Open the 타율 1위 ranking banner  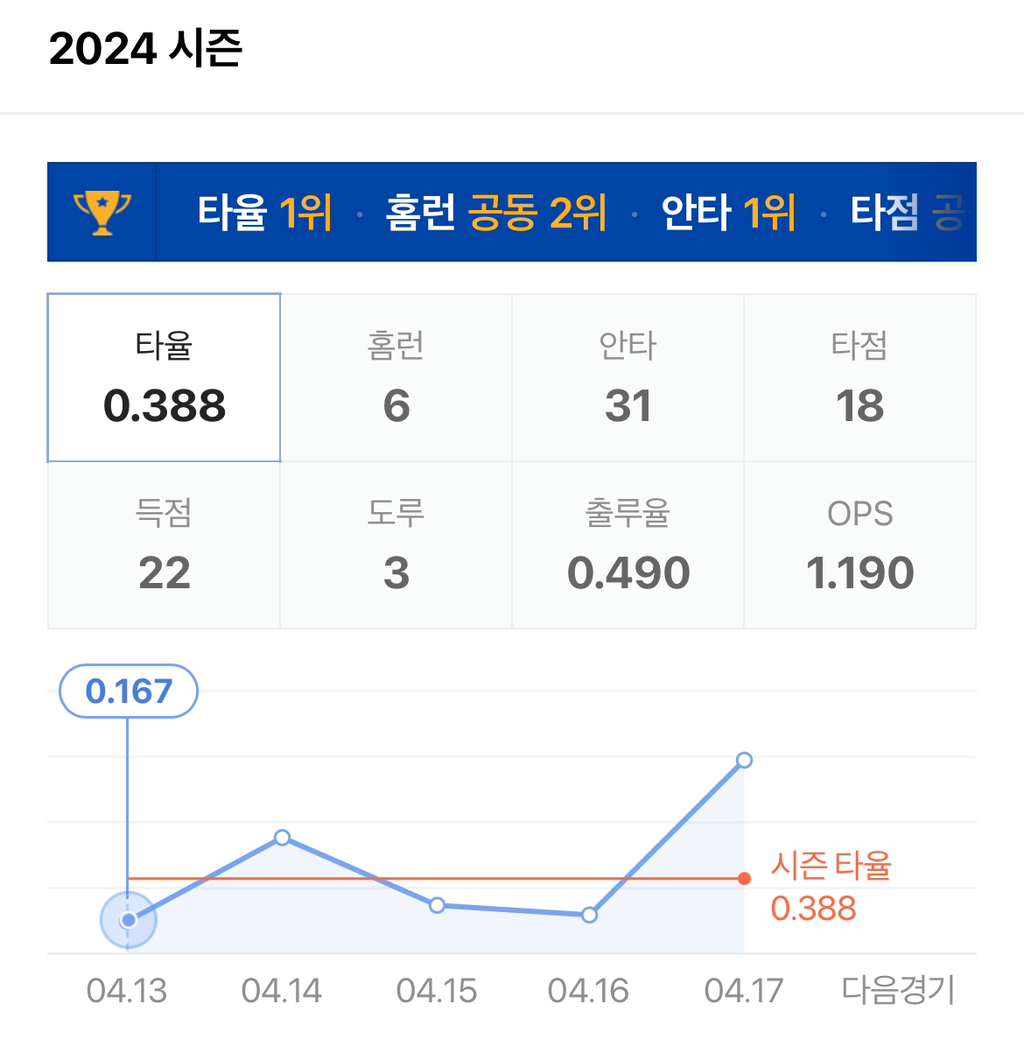(x=264, y=213)
